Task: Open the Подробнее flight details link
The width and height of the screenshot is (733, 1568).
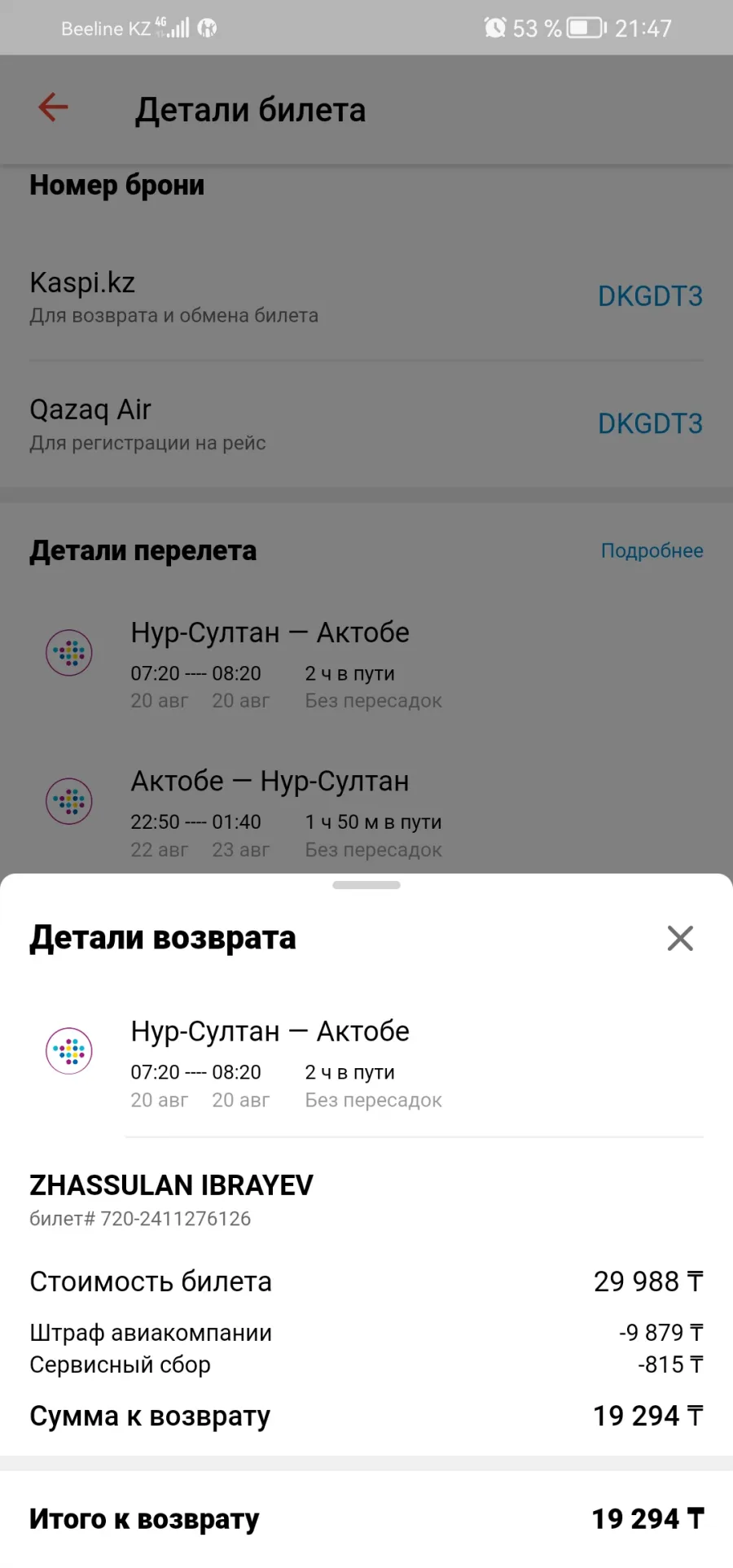Action: [652, 551]
